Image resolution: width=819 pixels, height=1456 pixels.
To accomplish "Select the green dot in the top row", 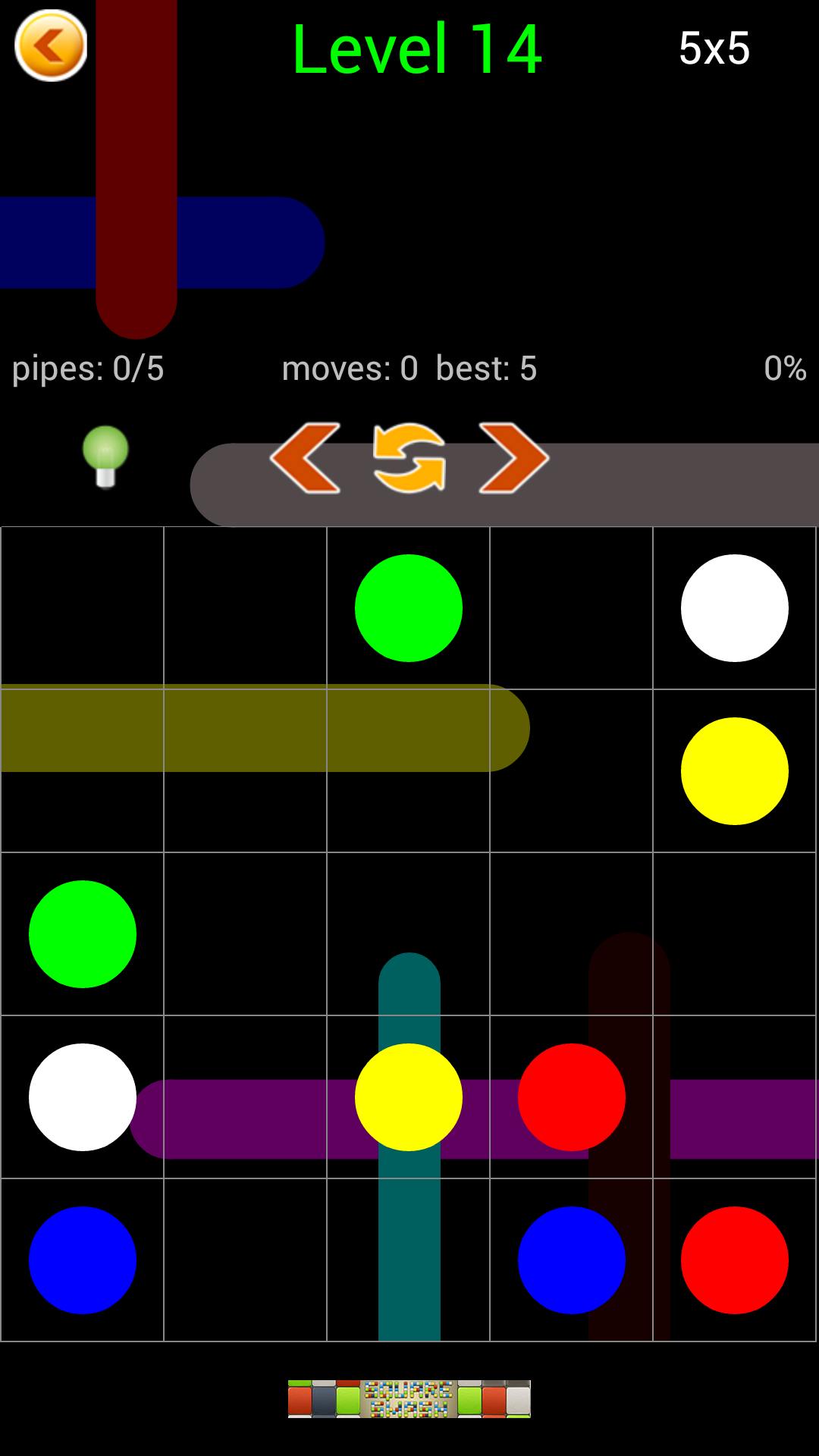I will tap(408, 607).
